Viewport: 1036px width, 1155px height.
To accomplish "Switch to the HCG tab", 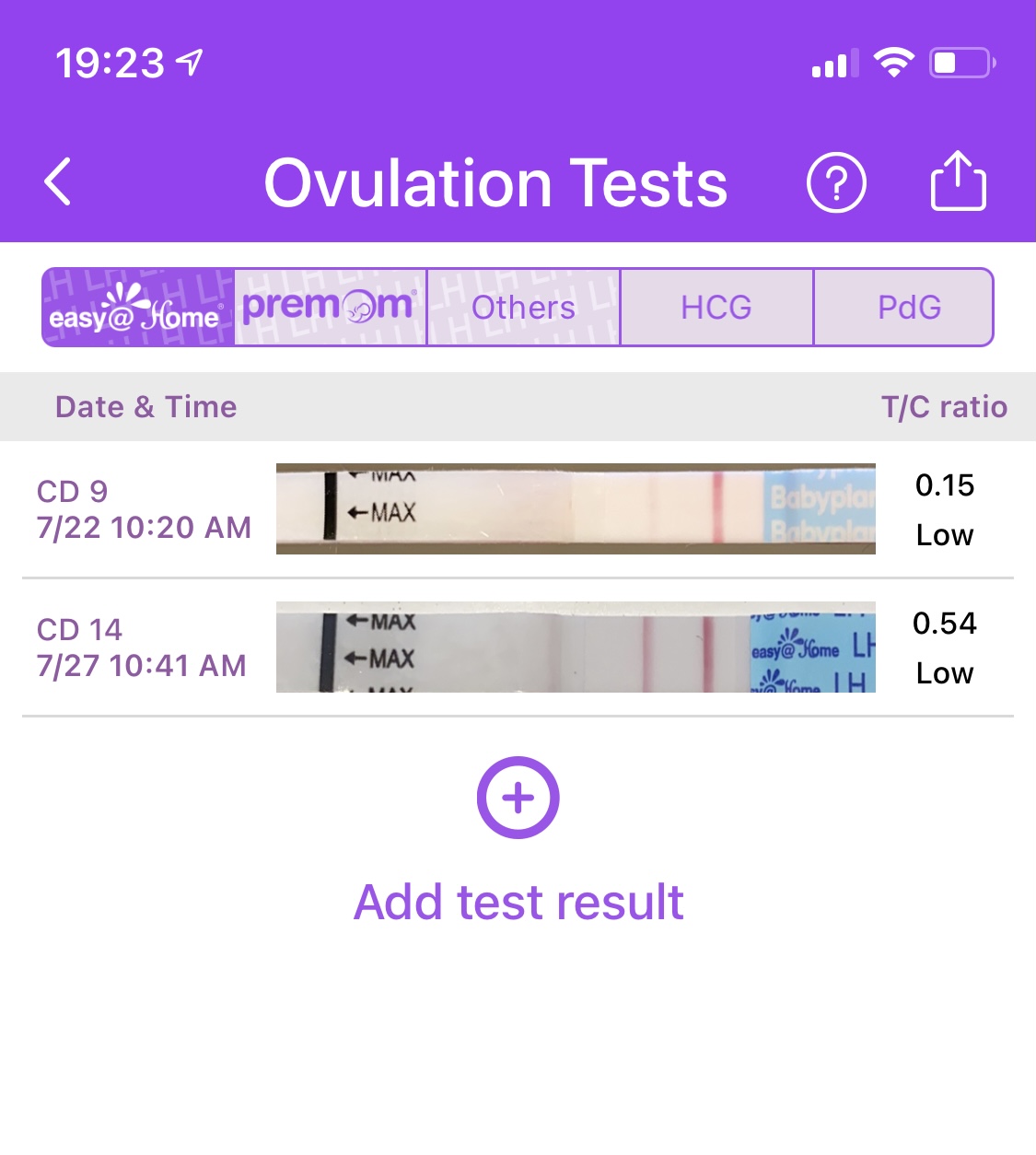I will [716, 308].
